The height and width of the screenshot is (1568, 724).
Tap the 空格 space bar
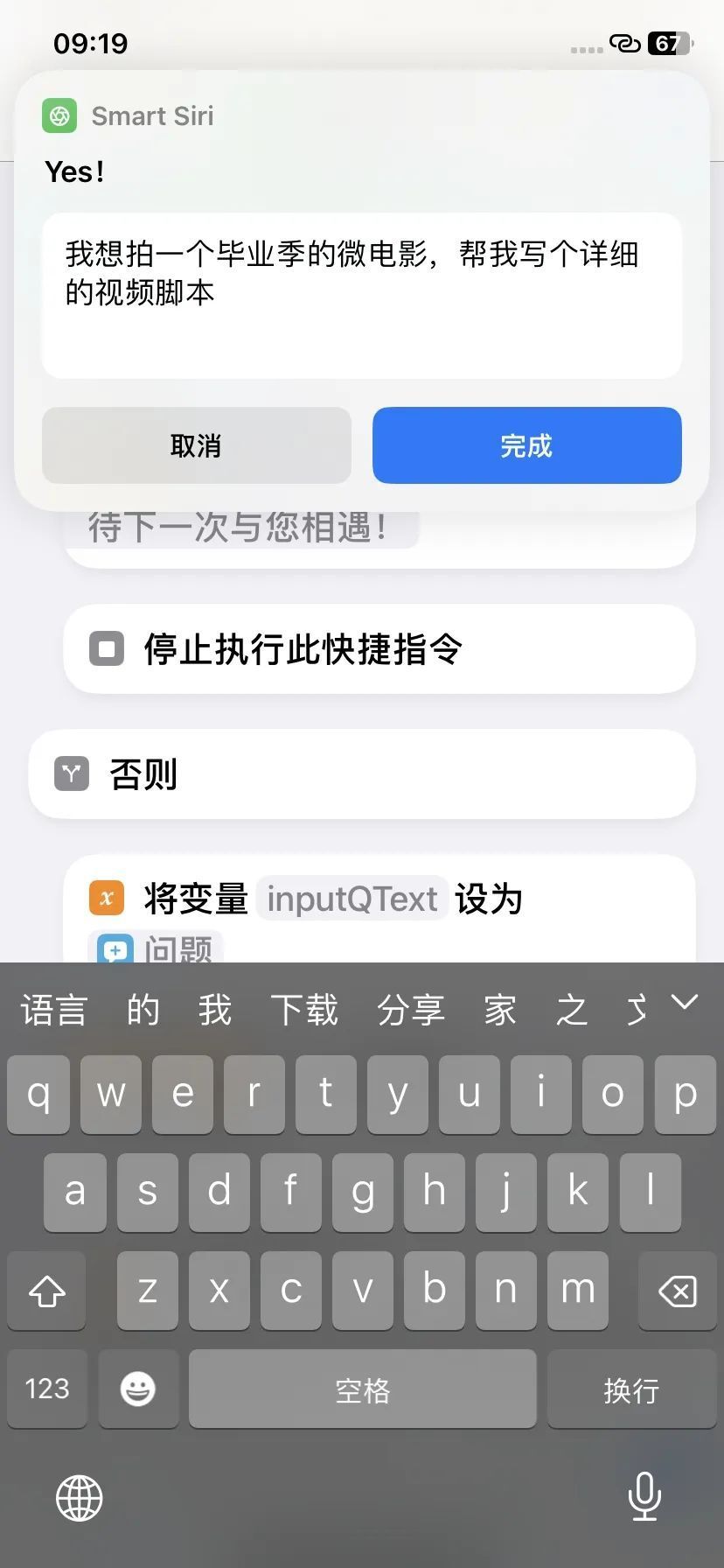362,1389
